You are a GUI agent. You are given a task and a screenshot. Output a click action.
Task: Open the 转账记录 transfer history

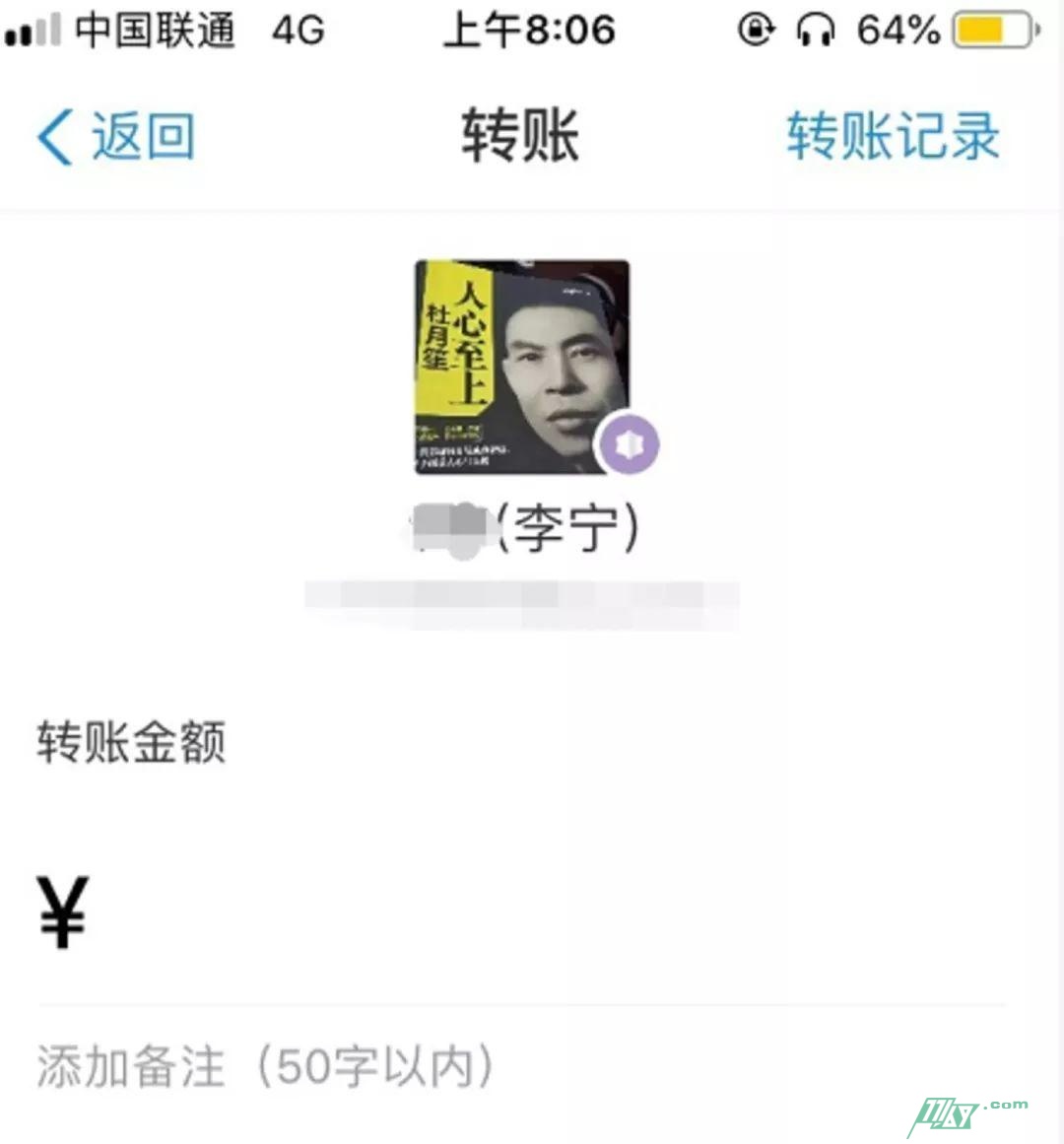click(892, 136)
